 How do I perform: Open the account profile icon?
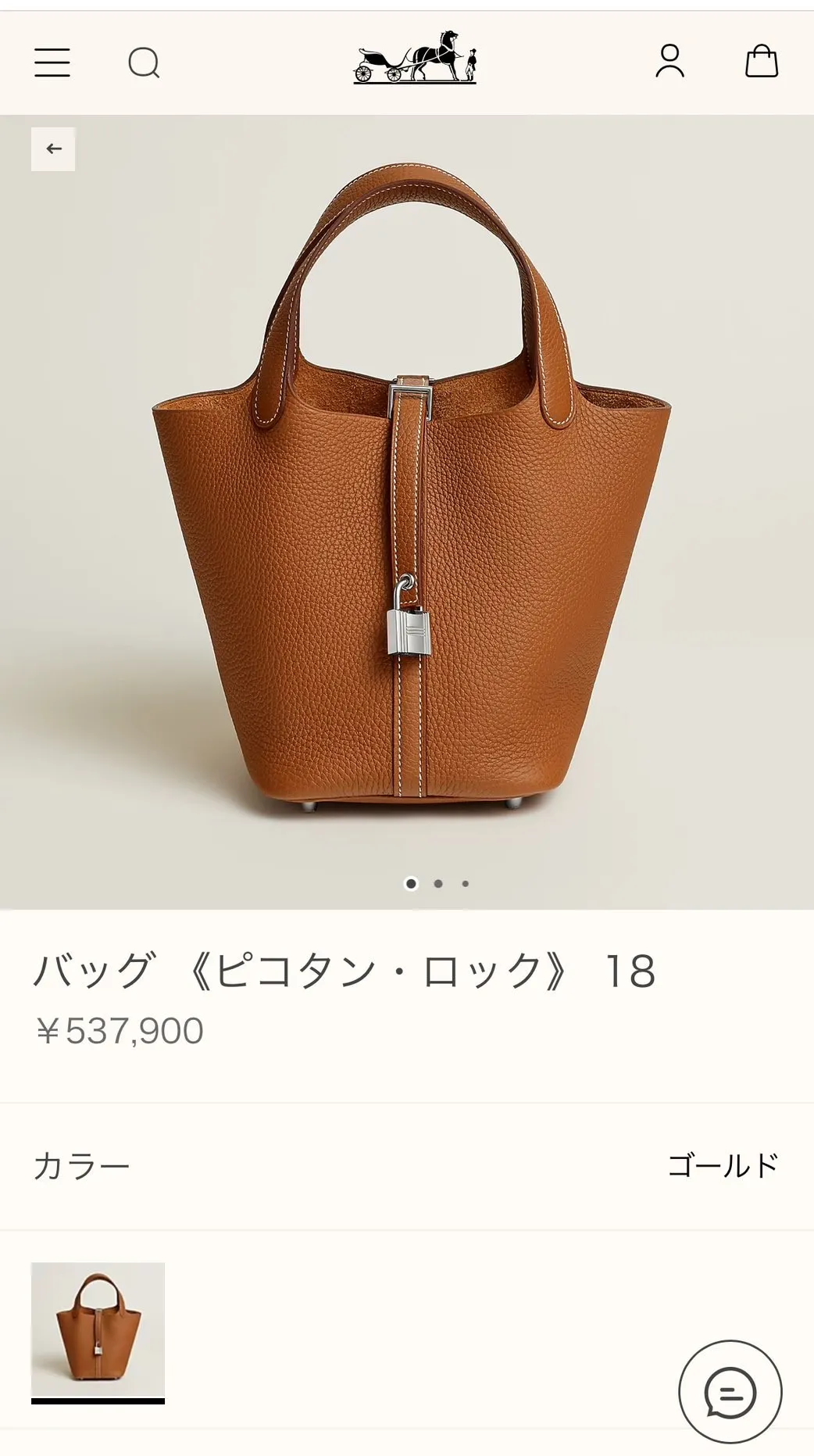click(669, 62)
